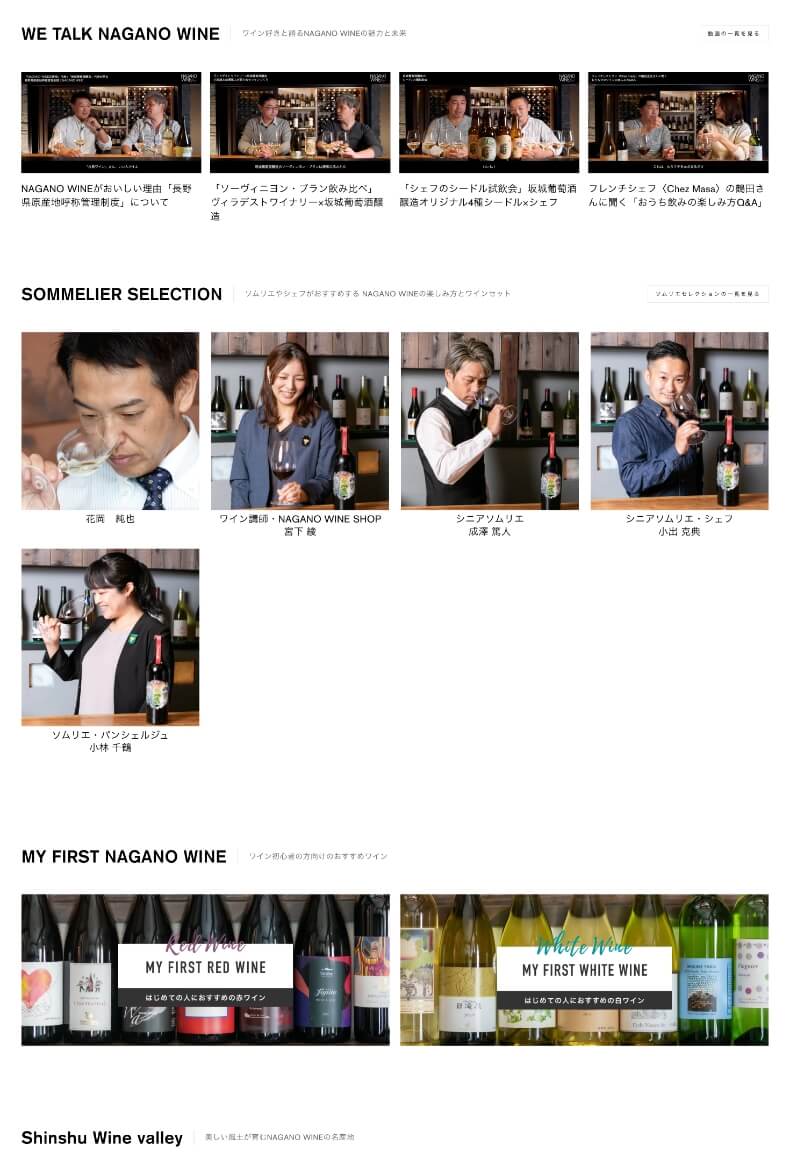
Task: Open the シェフのシードル試飲会 video
Action: [488, 123]
